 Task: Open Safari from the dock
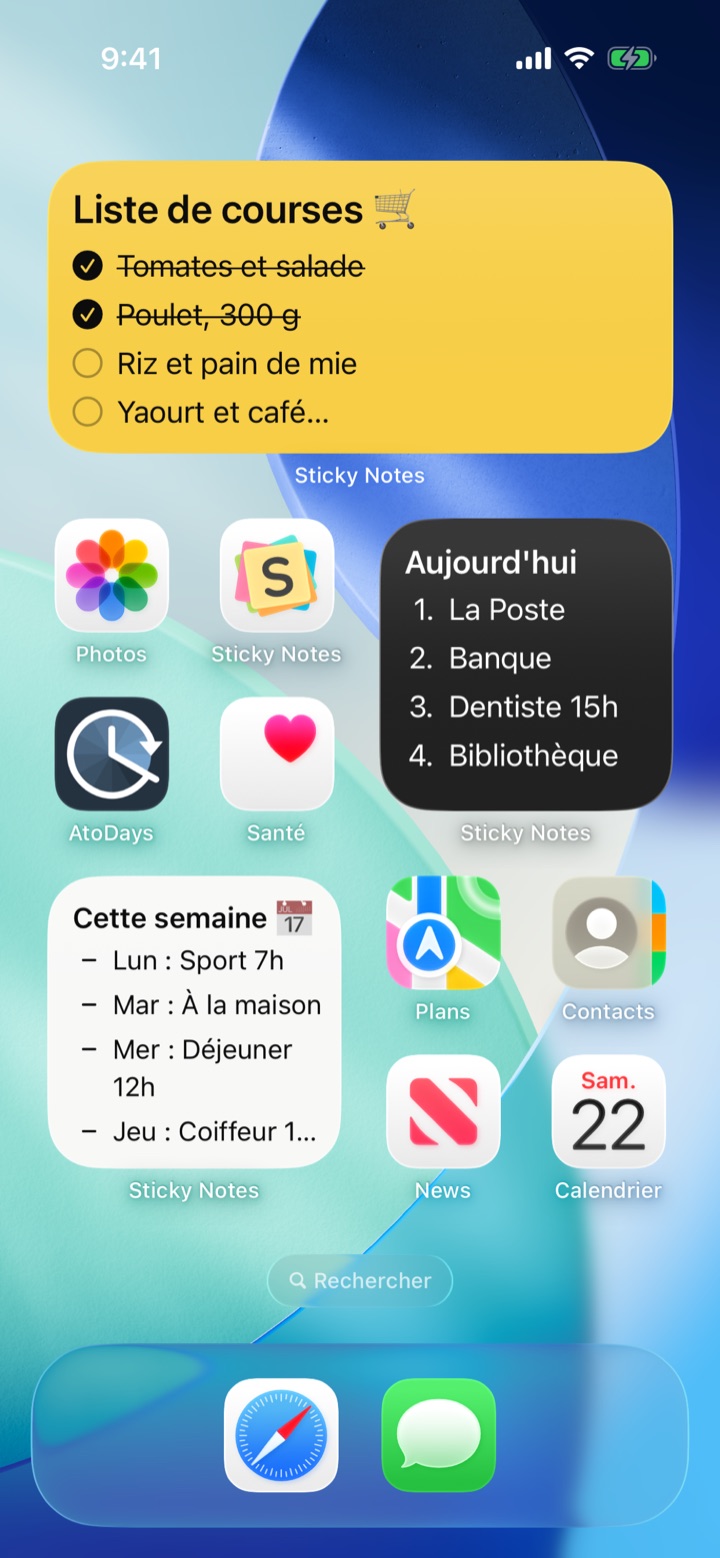281,1435
